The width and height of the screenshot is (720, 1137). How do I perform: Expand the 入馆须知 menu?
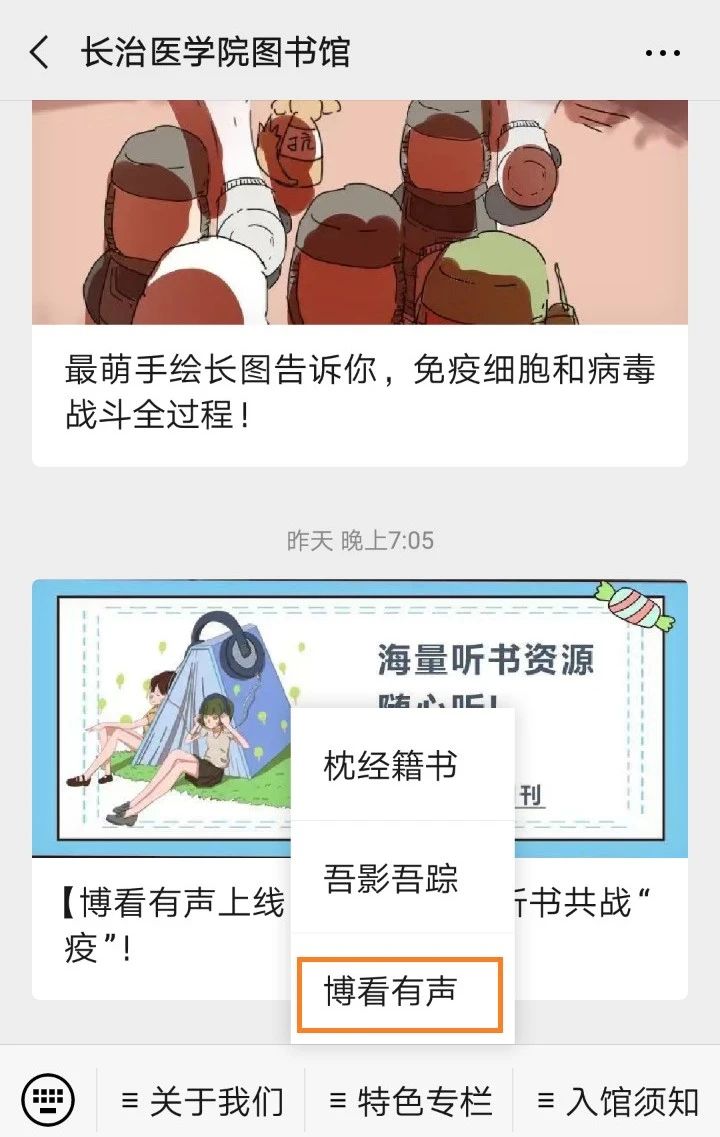tap(617, 1102)
